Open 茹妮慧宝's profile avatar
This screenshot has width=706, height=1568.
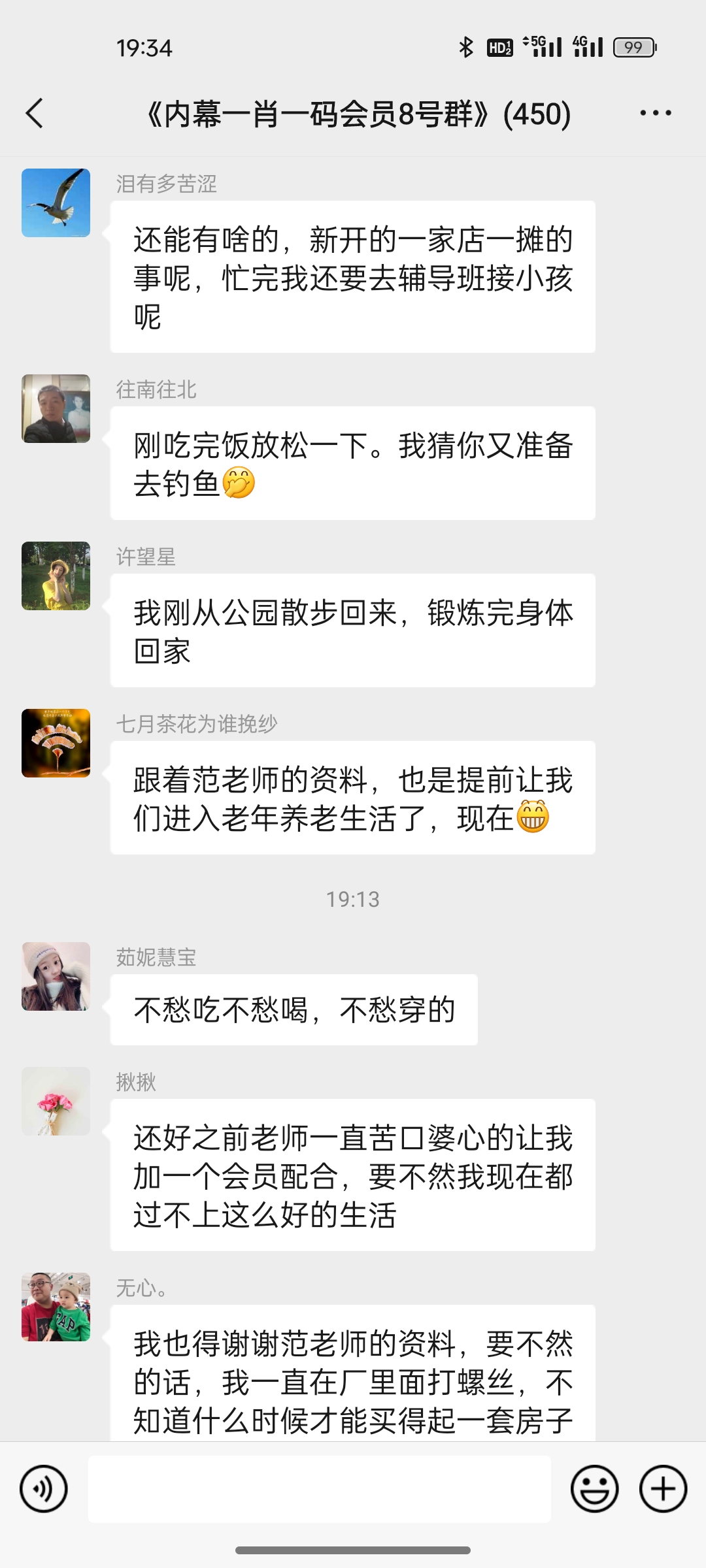[56, 976]
